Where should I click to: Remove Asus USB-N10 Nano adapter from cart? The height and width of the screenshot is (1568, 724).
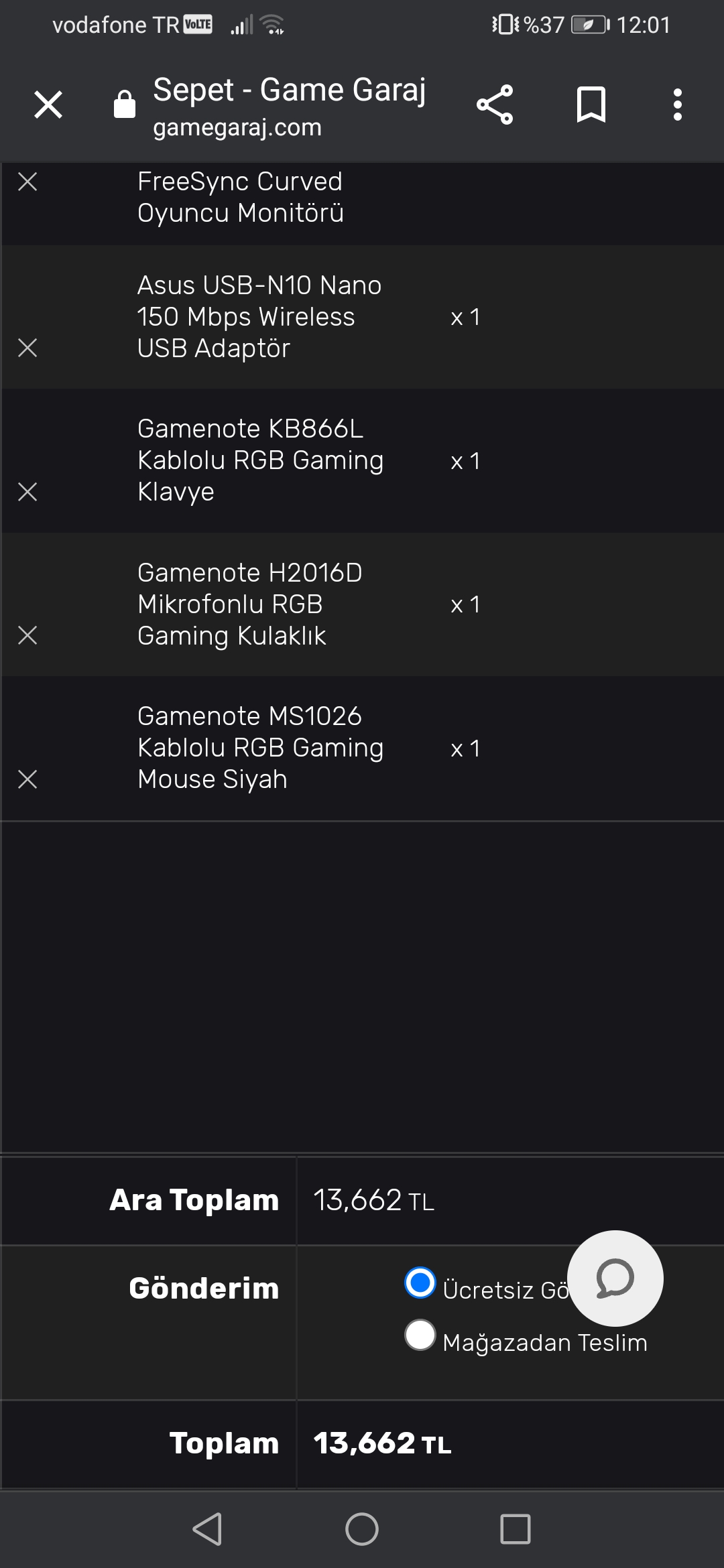(27, 348)
